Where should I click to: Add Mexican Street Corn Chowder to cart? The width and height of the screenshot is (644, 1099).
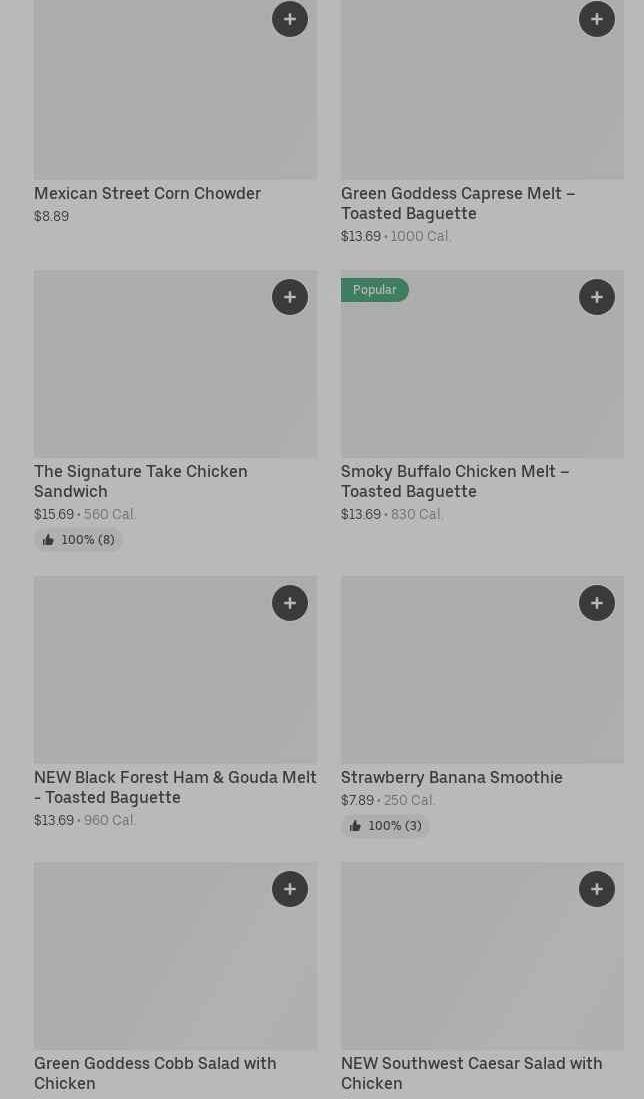click(x=289, y=19)
